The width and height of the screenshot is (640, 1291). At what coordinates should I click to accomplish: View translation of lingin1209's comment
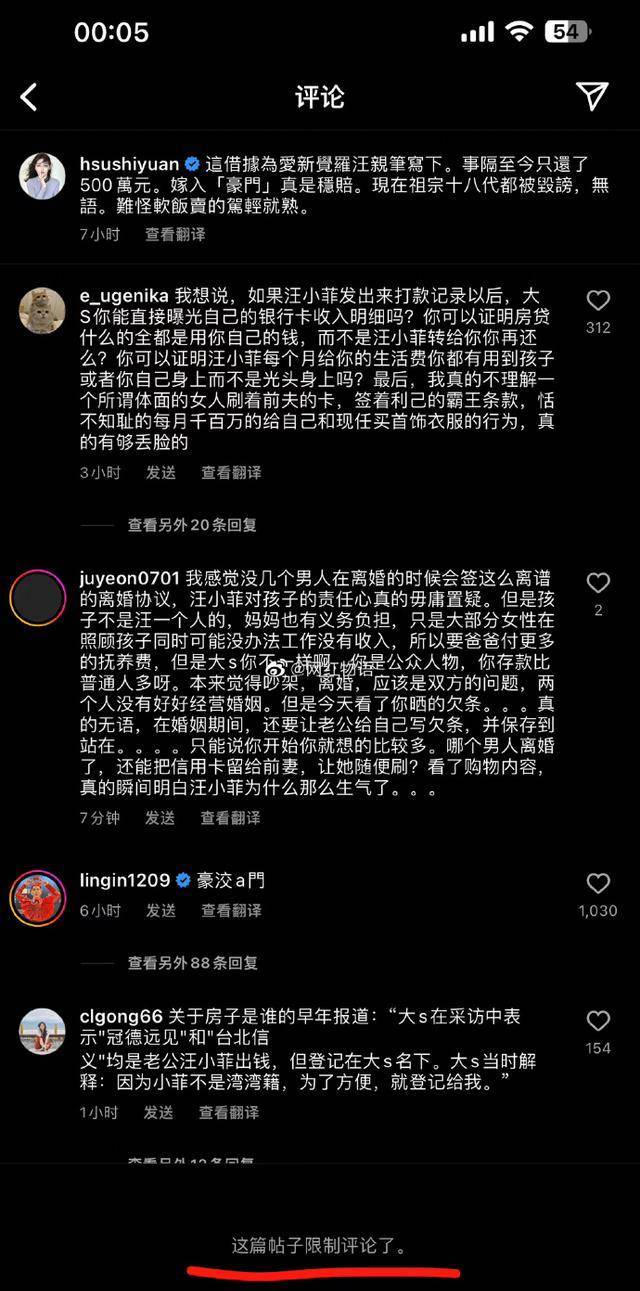point(231,911)
